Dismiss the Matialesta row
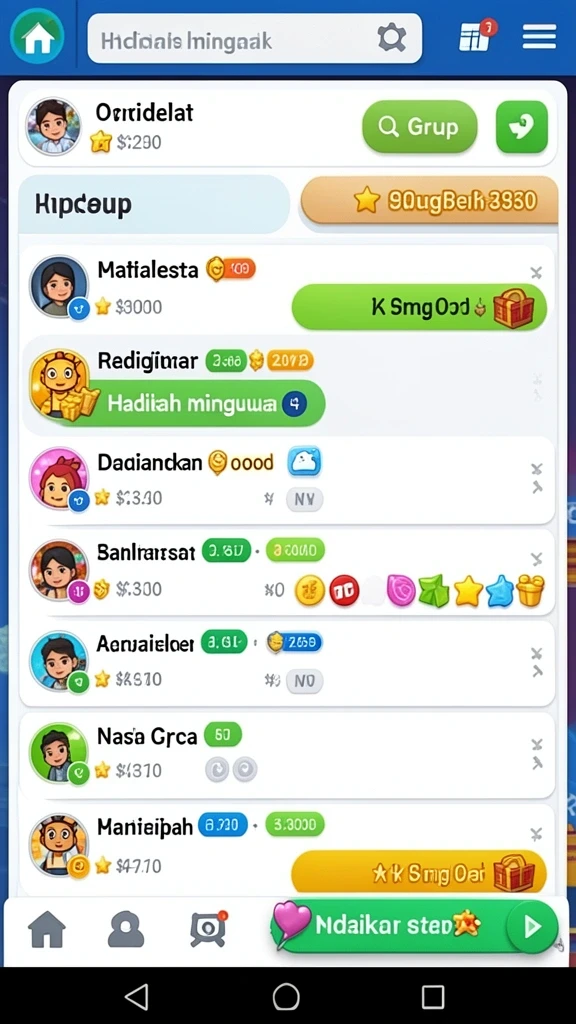This screenshot has width=576, height=1024. (536, 273)
